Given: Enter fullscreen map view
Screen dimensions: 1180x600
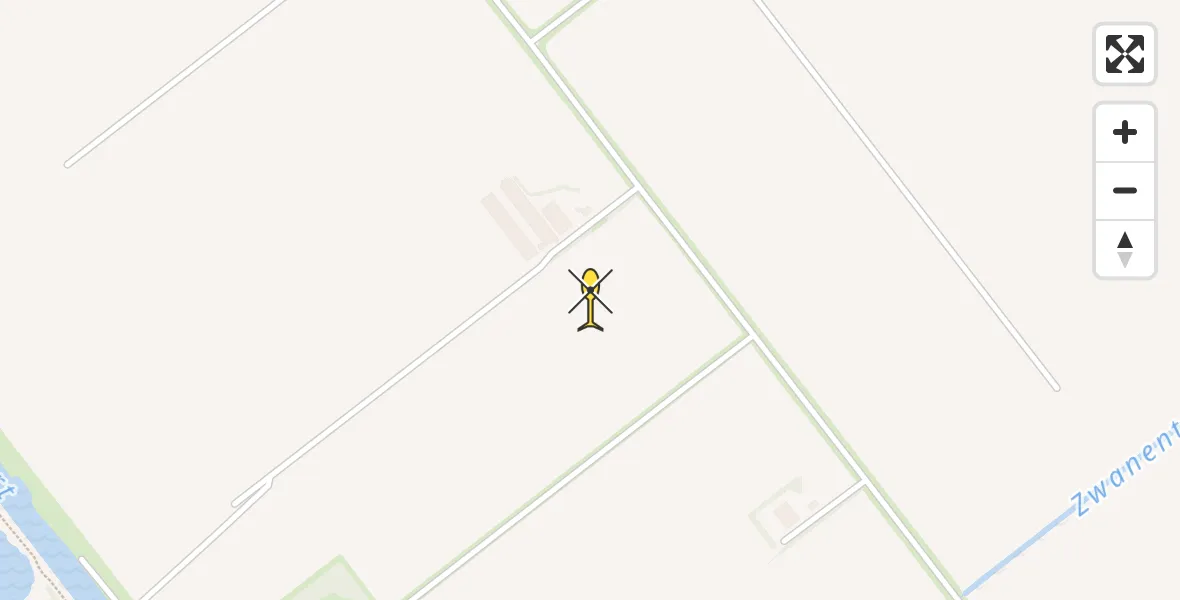Looking at the screenshot, I should (x=1124, y=54).
